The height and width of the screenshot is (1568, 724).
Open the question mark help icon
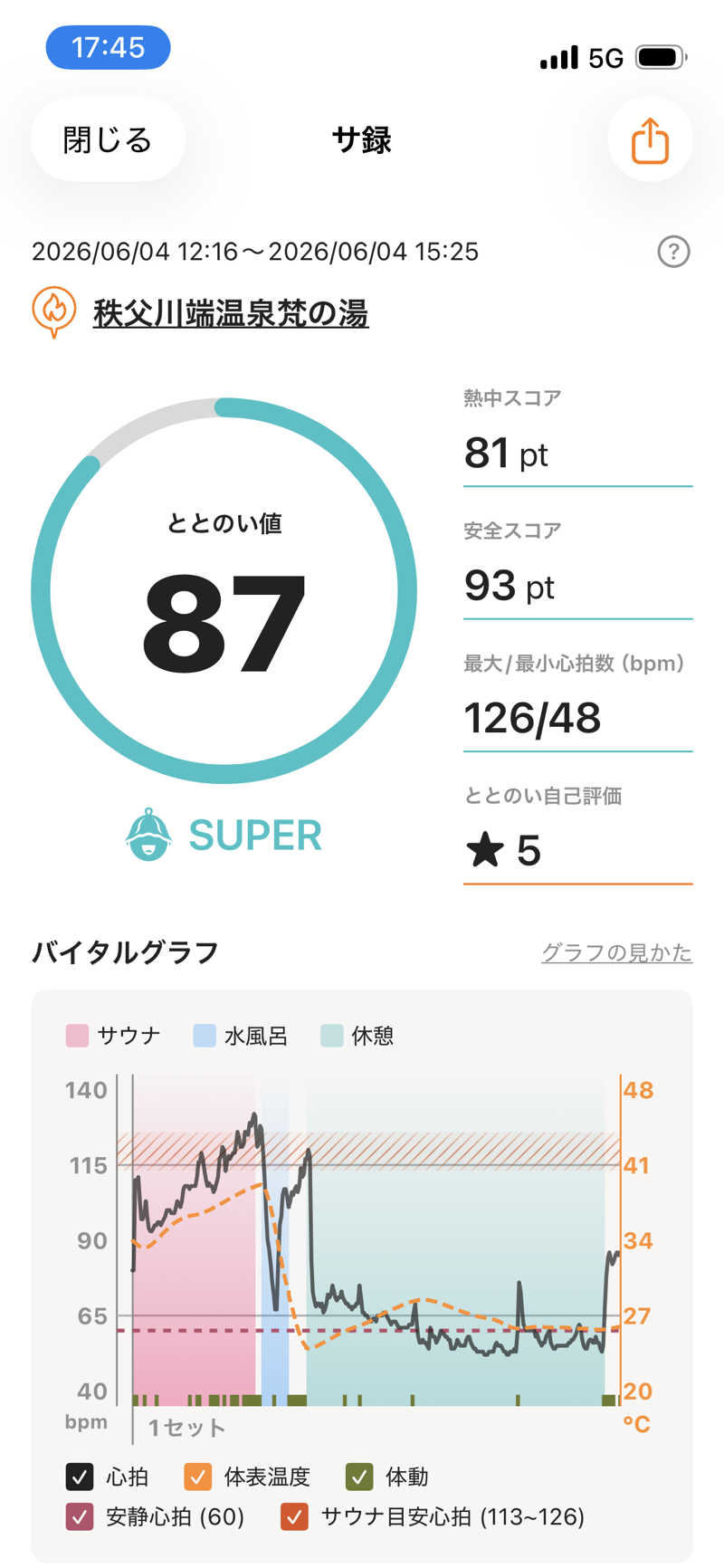[673, 252]
